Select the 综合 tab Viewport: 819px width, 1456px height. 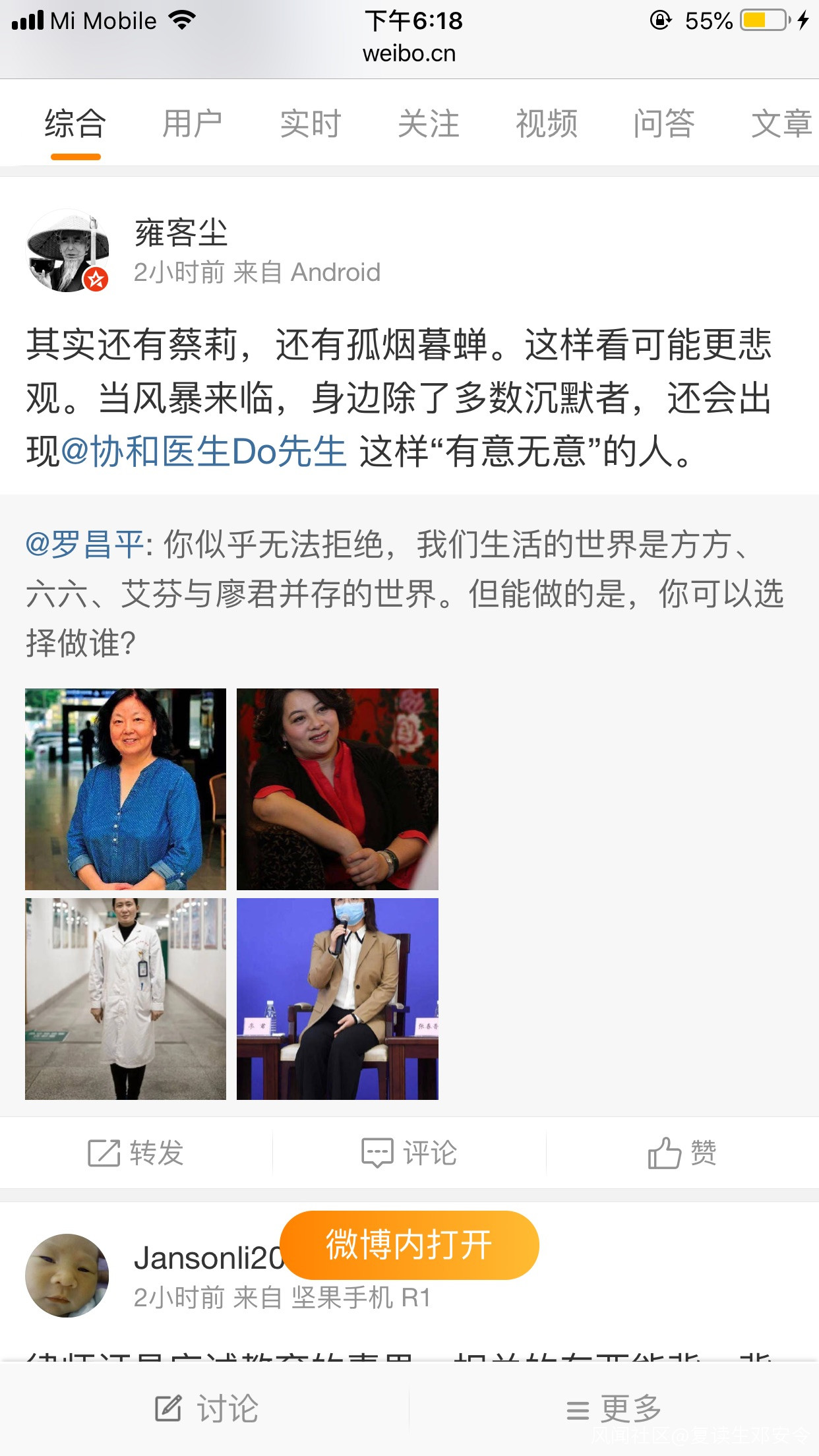pos(75,124)
